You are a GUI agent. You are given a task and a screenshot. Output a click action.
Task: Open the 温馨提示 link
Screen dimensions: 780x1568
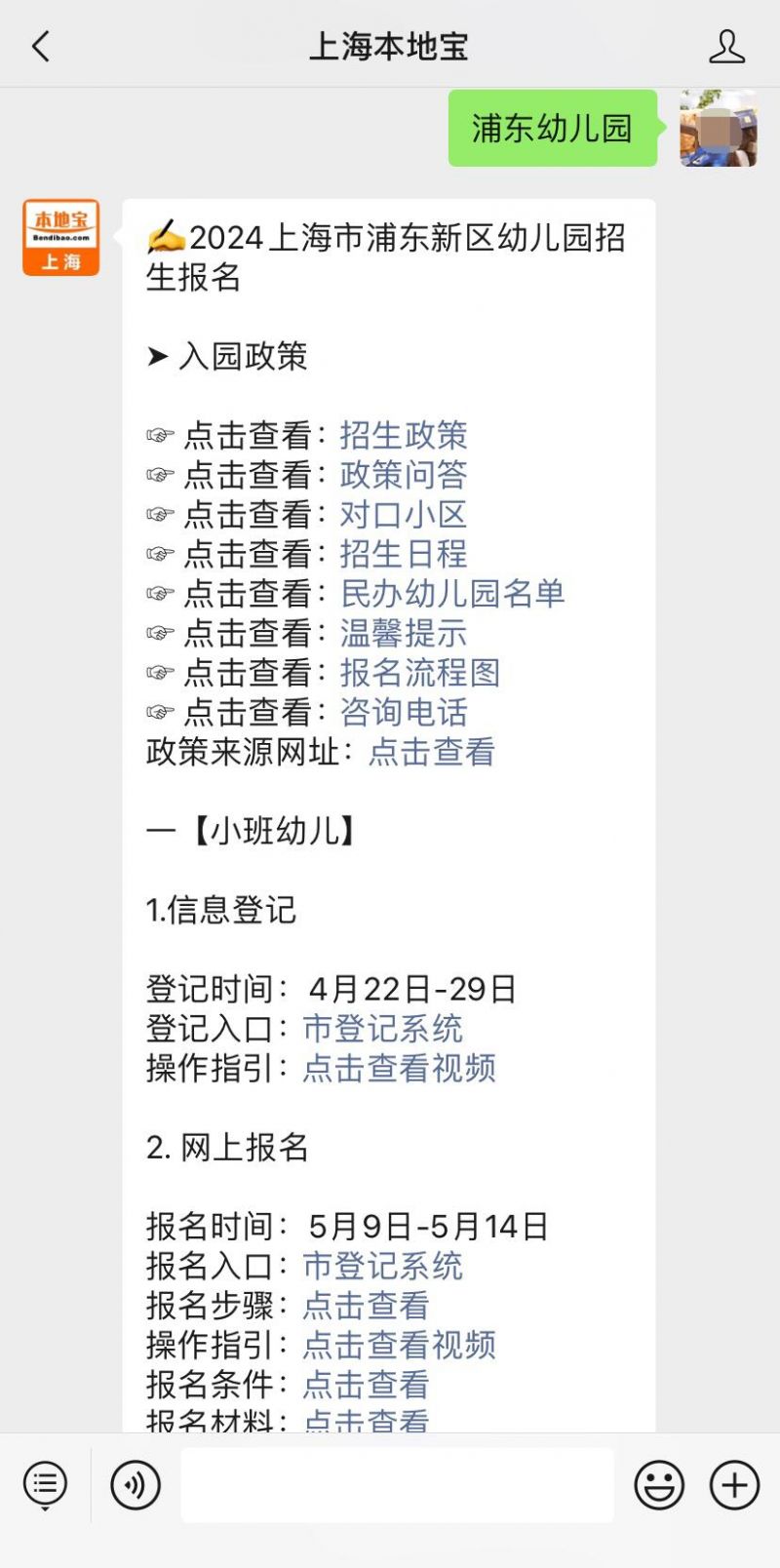click(404, 633)
